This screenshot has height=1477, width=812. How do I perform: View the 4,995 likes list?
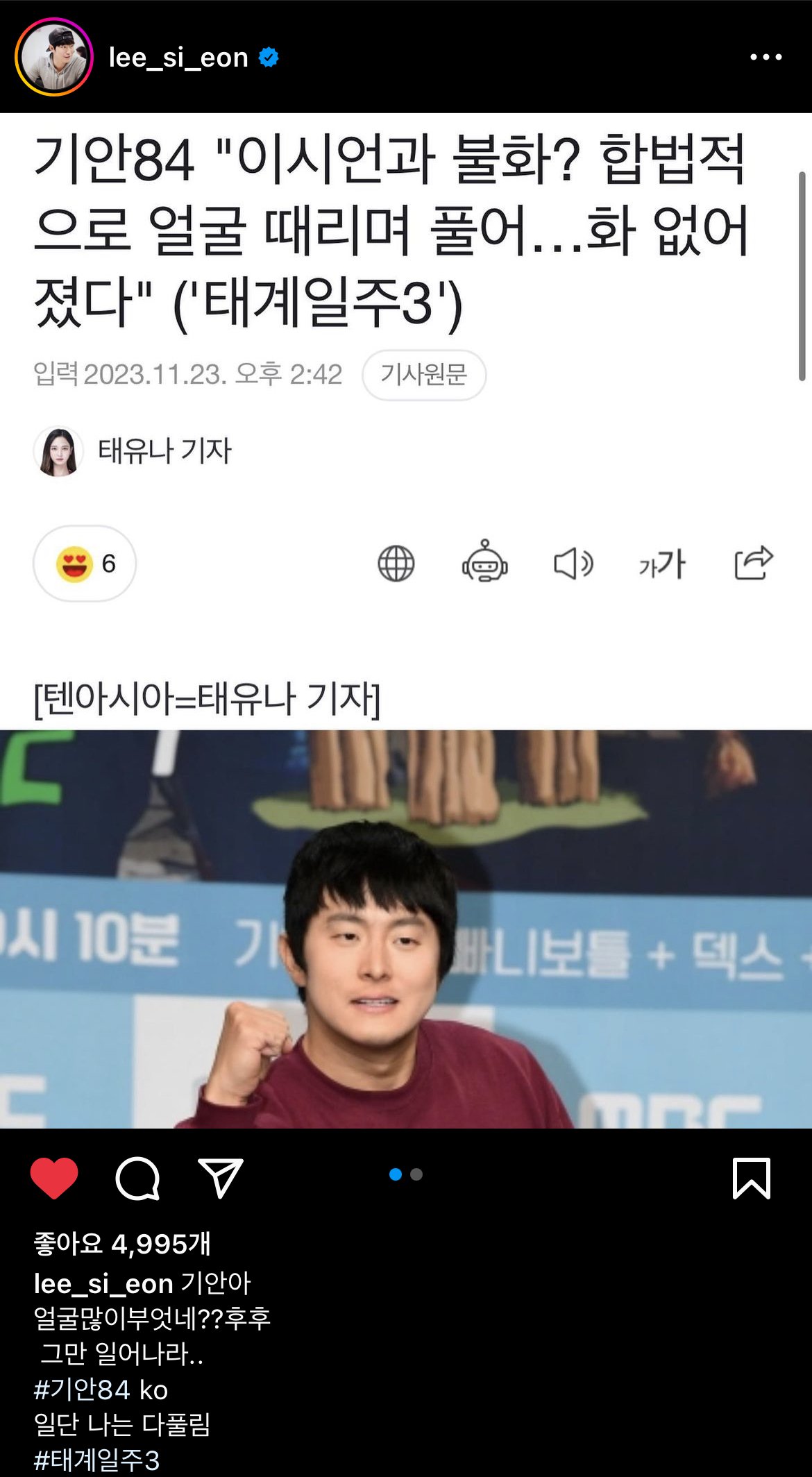tap(122, 1244)
